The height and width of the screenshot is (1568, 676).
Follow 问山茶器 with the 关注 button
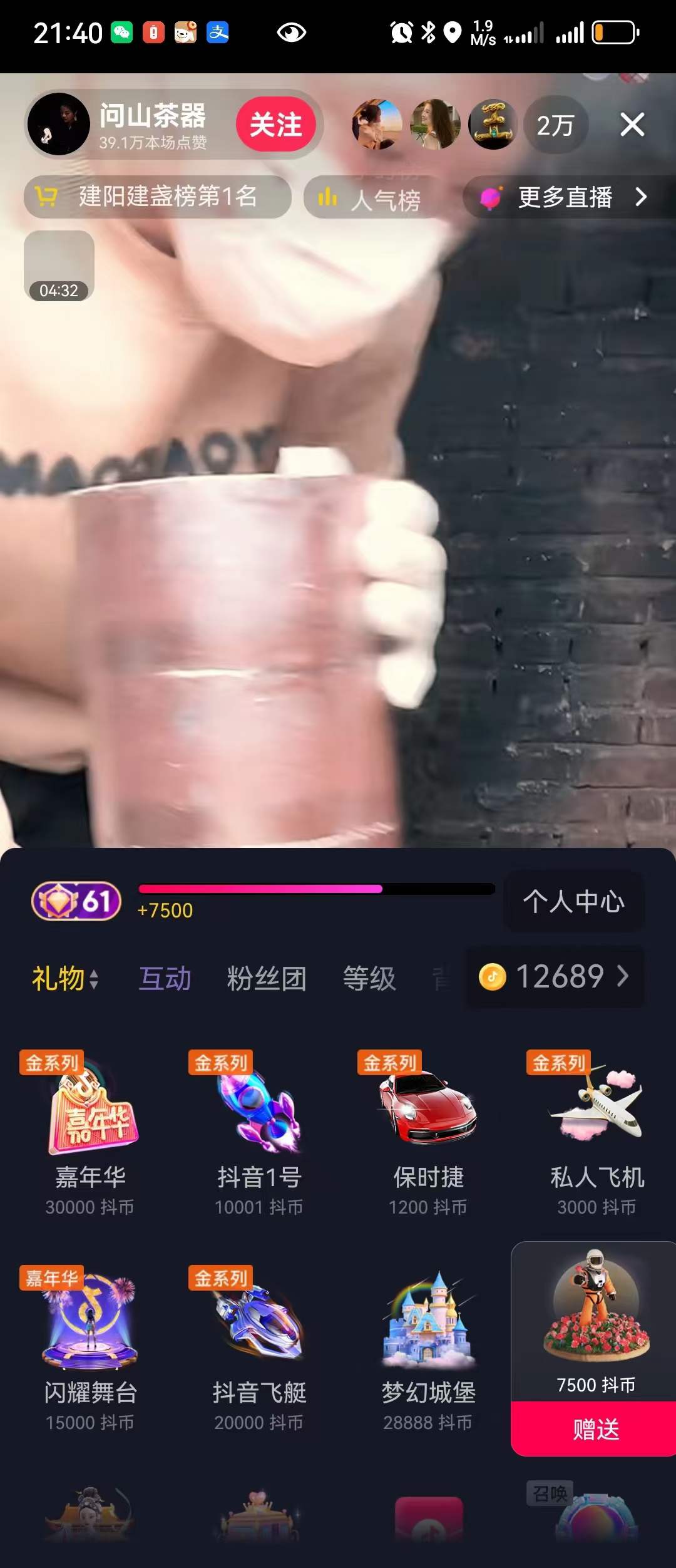(x=275, y=124)
